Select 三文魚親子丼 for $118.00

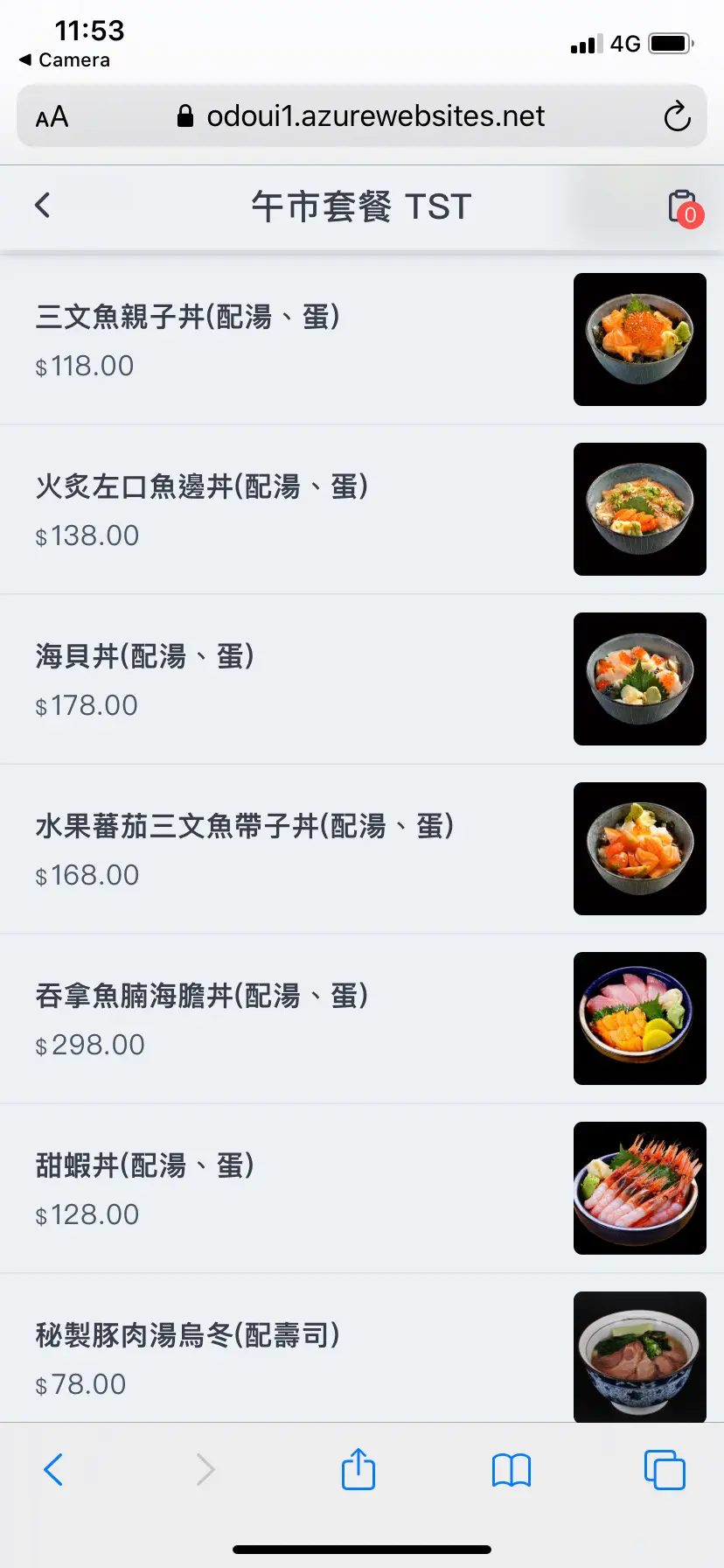187,317
